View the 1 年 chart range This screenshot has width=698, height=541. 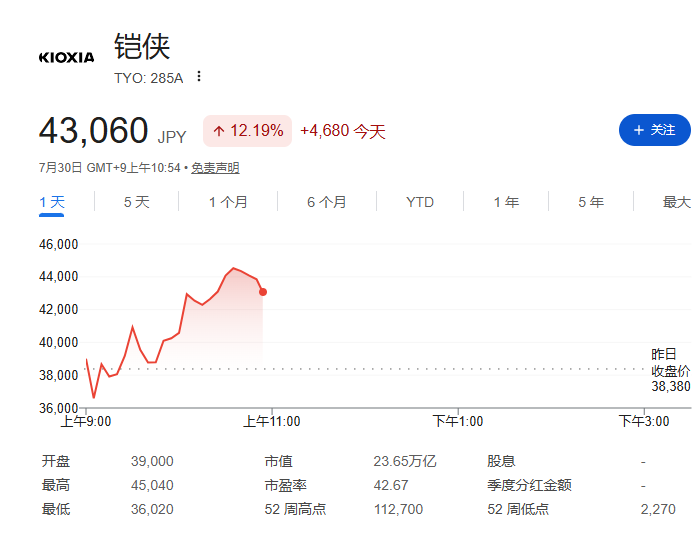(x=506, y=202)
